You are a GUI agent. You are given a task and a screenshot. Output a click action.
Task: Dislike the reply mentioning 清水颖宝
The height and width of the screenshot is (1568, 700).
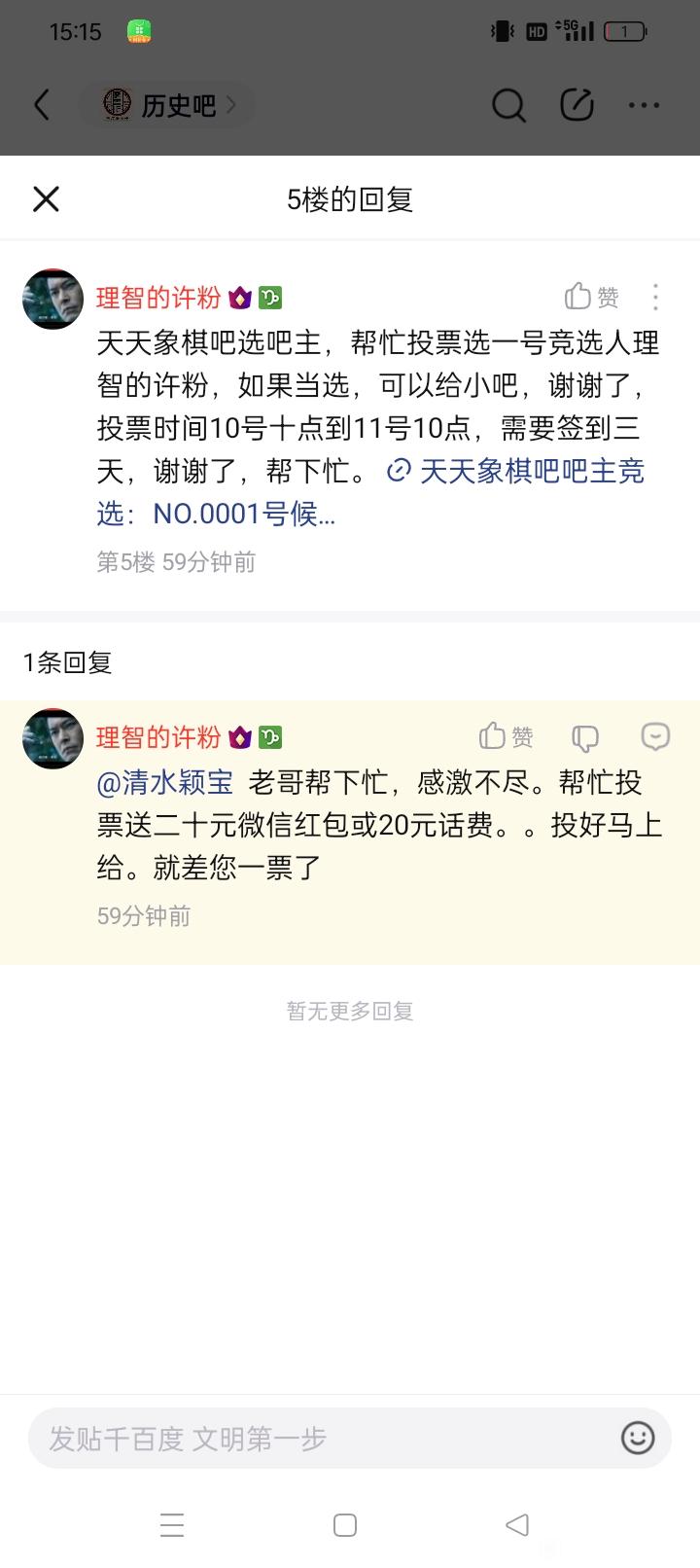tap(585, 738)
